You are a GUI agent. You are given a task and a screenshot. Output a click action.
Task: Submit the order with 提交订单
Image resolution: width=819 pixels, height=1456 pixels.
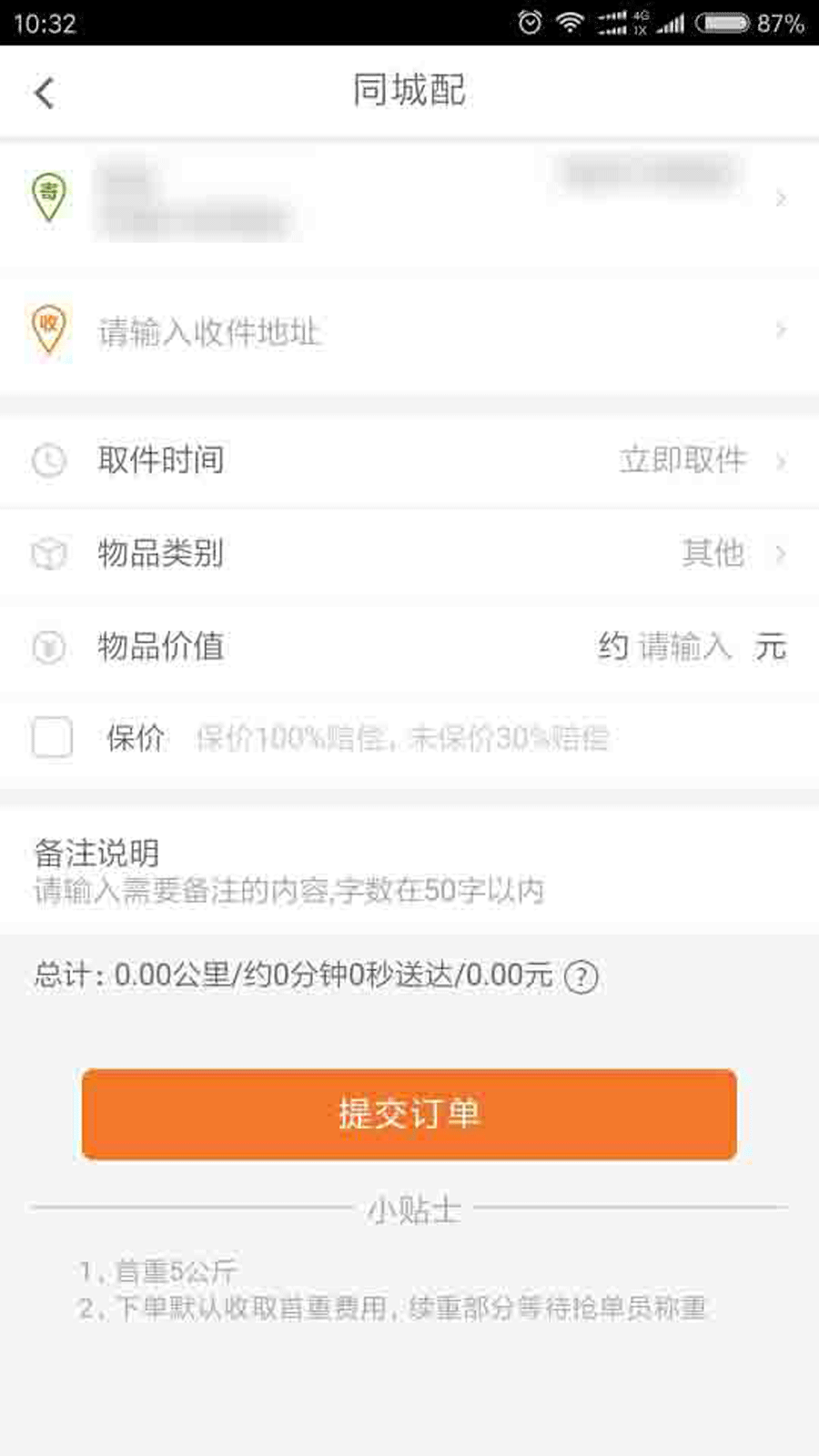point(409,1114)
